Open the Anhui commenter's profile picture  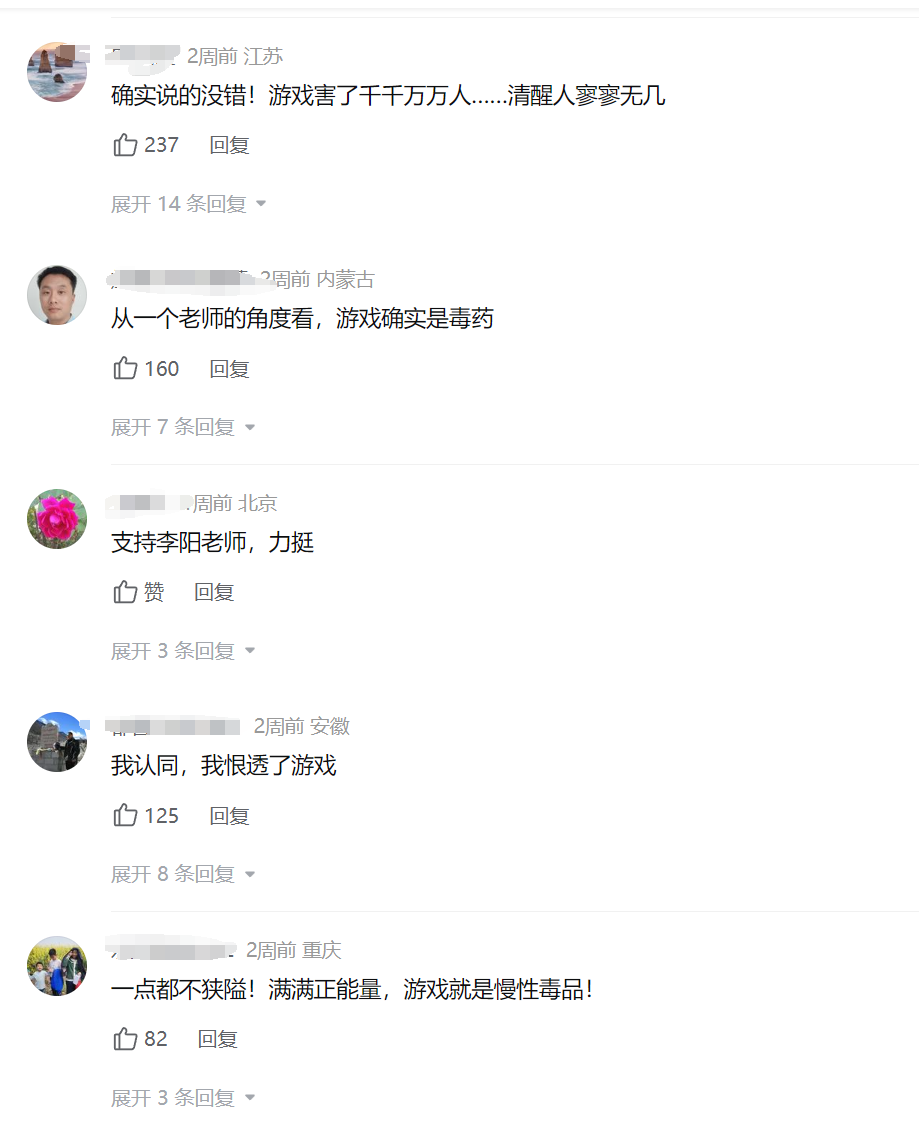pyautogui.click(x=57, y=742)
